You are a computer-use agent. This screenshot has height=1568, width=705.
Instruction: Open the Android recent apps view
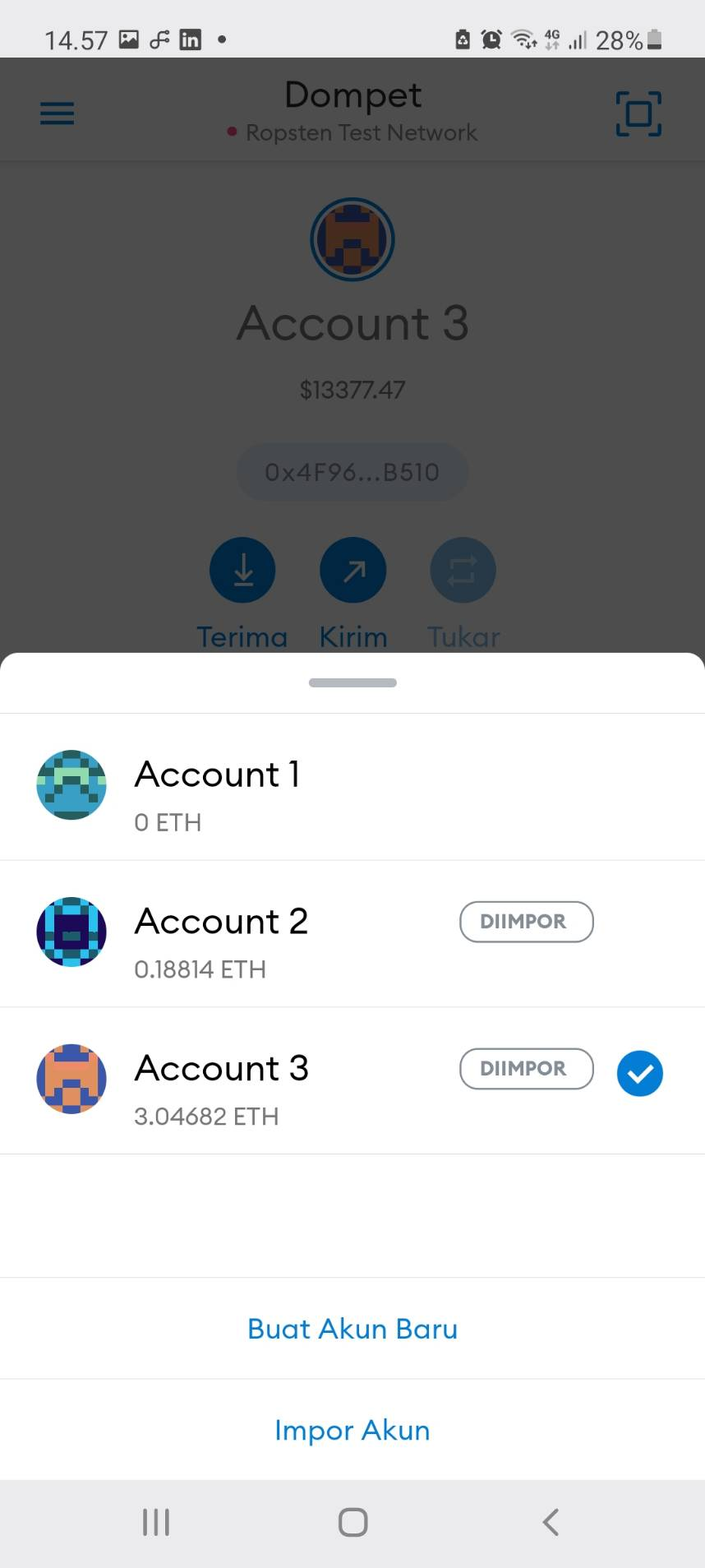155,1522
